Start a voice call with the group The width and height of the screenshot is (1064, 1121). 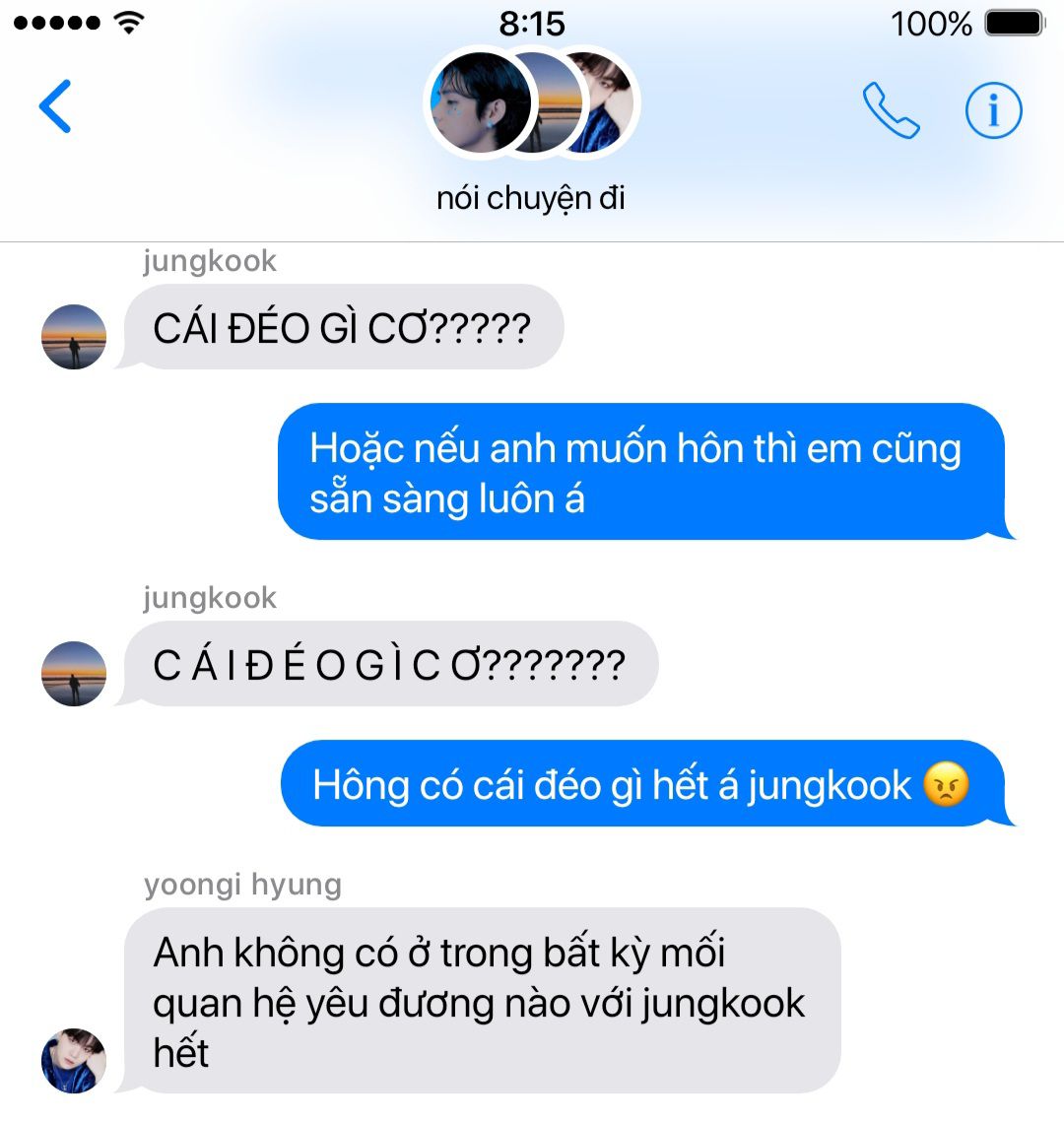[x=891, y=109]
